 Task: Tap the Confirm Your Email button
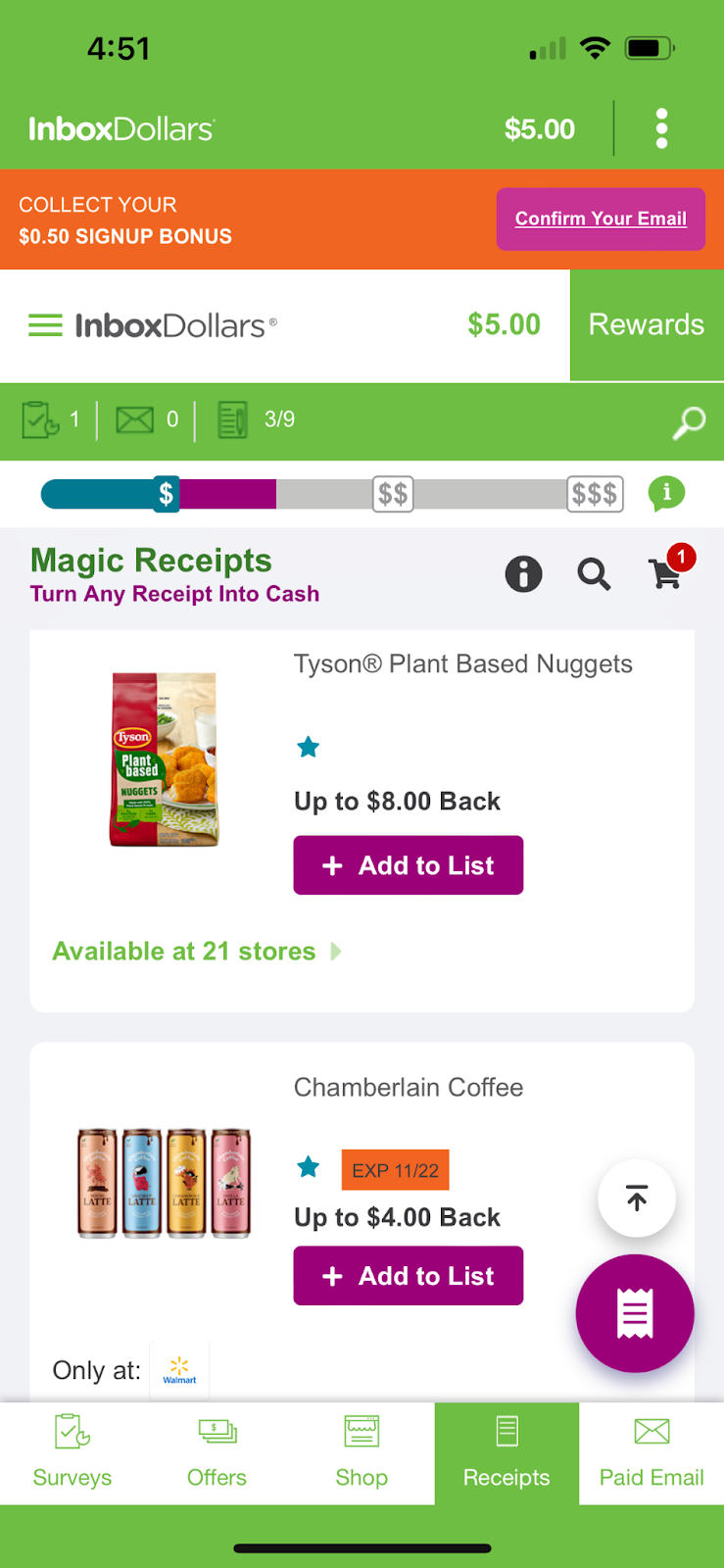601,219
